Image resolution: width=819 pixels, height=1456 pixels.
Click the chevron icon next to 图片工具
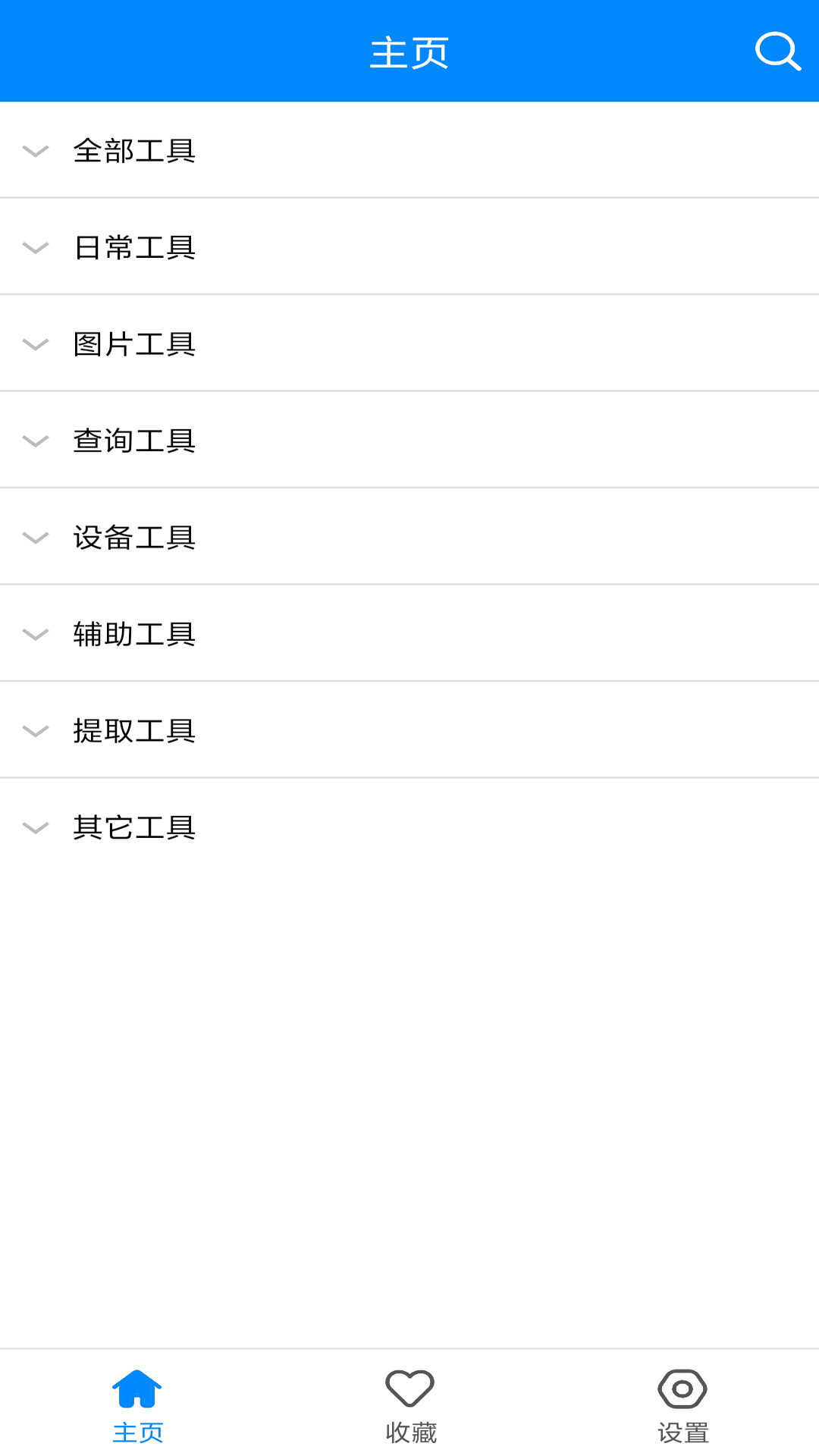click(x=35, y=344)
